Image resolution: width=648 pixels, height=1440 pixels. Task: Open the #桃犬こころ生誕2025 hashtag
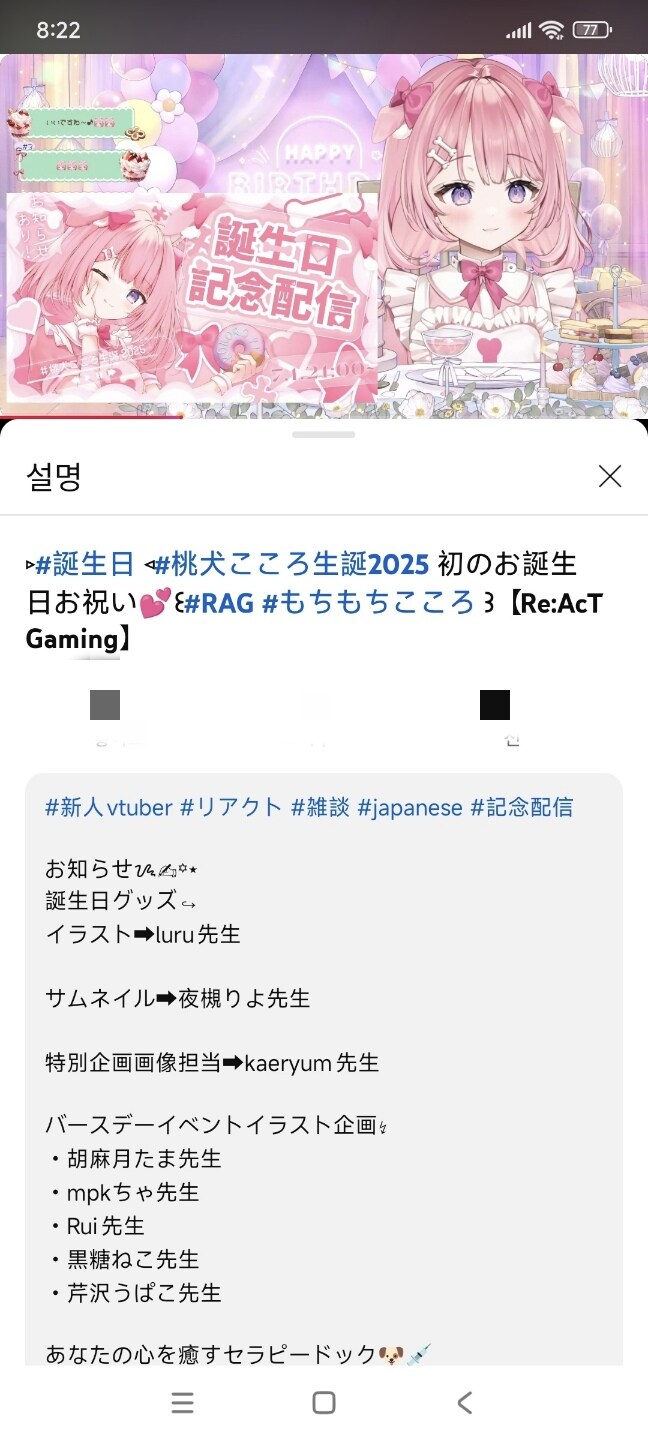[291, 565]
